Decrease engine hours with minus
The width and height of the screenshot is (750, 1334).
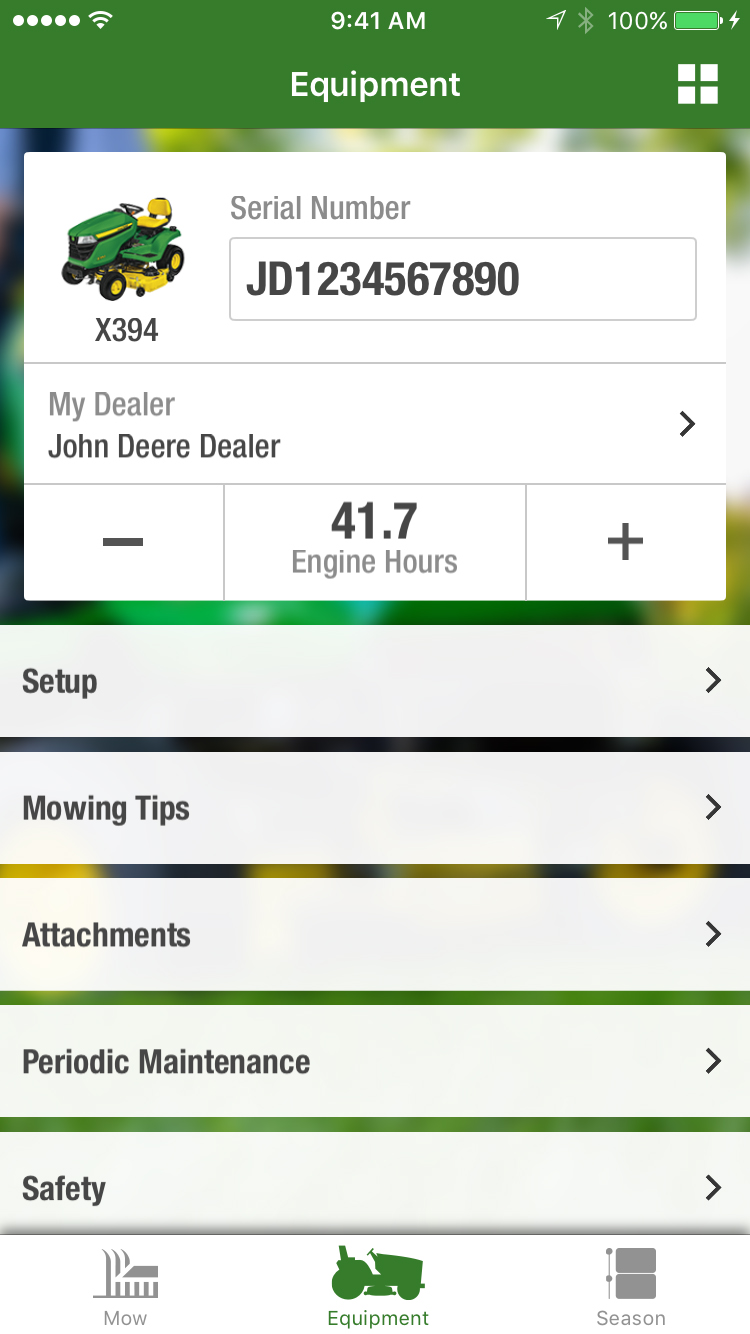tap(123, 542)
